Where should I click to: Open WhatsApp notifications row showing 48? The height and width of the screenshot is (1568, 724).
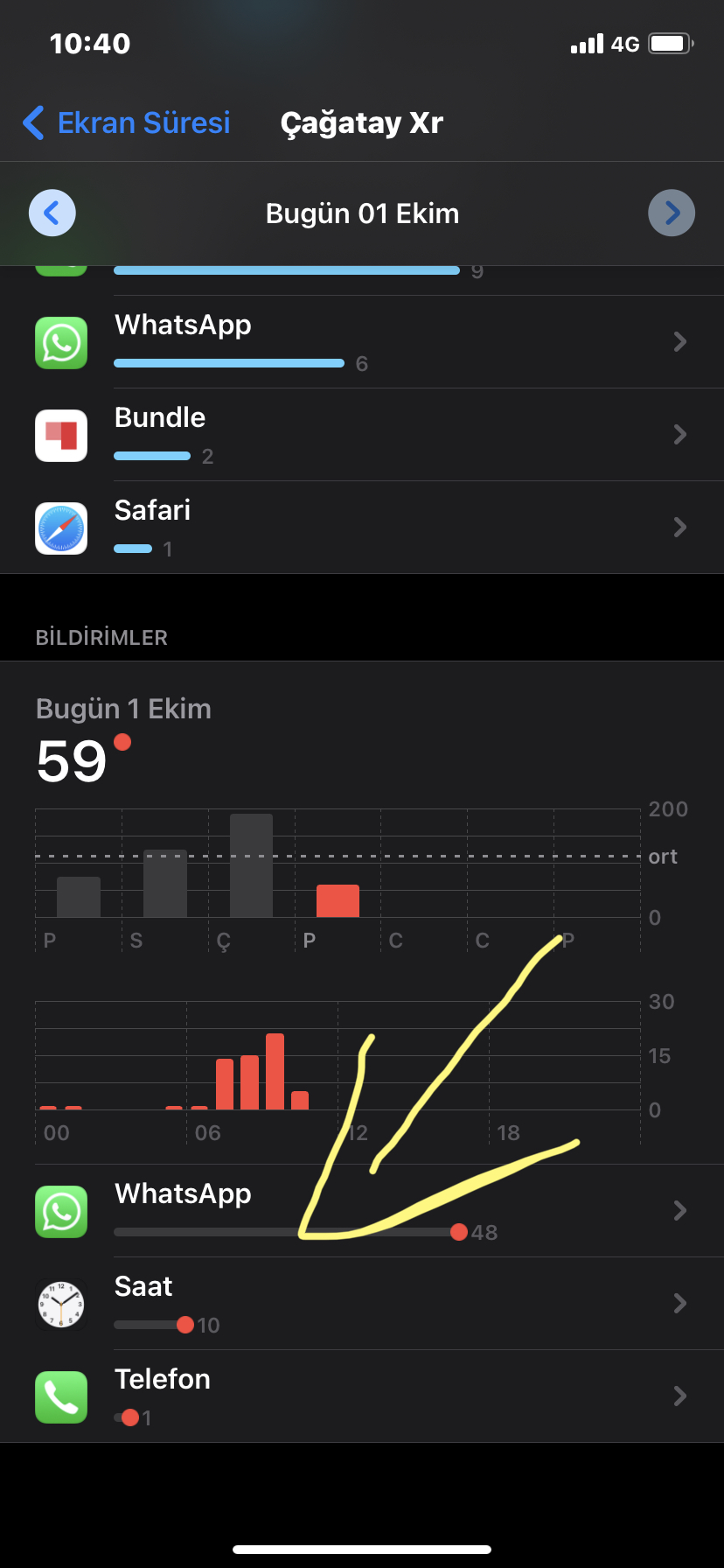pos(362,1211)
